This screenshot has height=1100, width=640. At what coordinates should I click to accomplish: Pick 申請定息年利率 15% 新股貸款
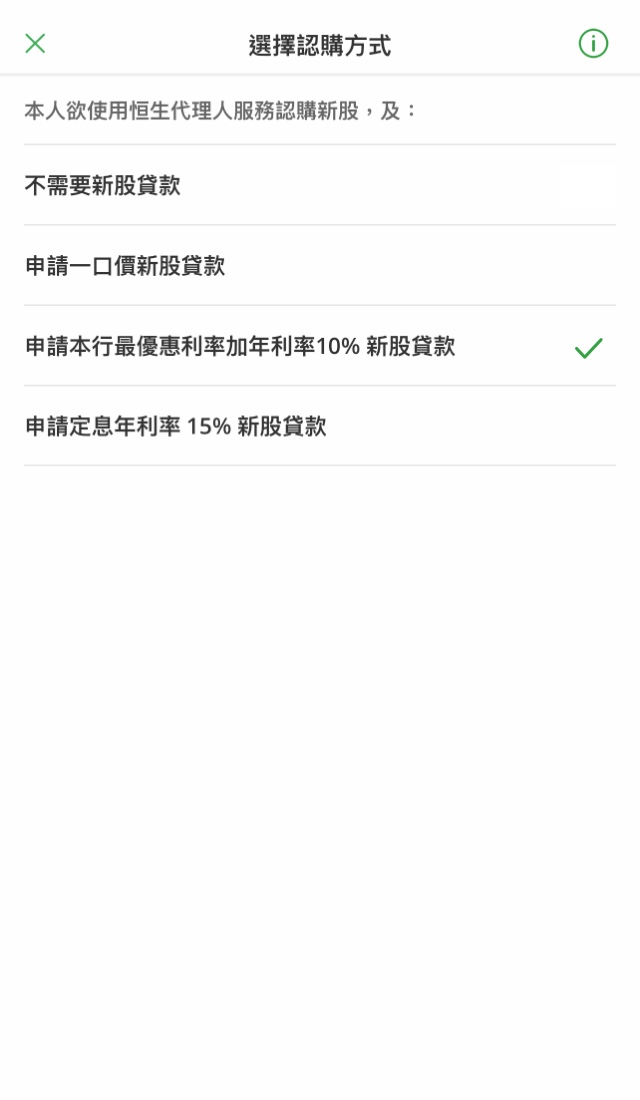point(176,427)
